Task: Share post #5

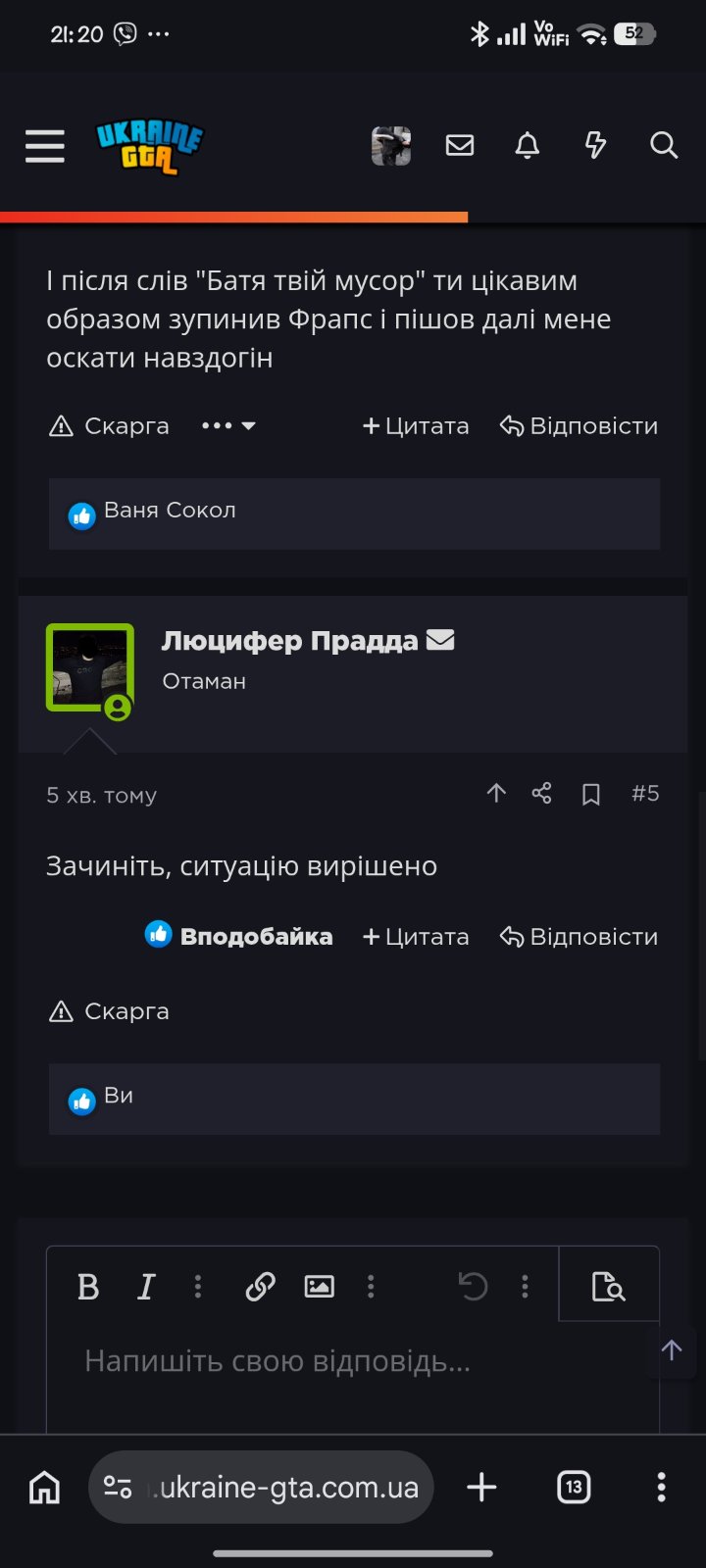Action: [541, 794]
